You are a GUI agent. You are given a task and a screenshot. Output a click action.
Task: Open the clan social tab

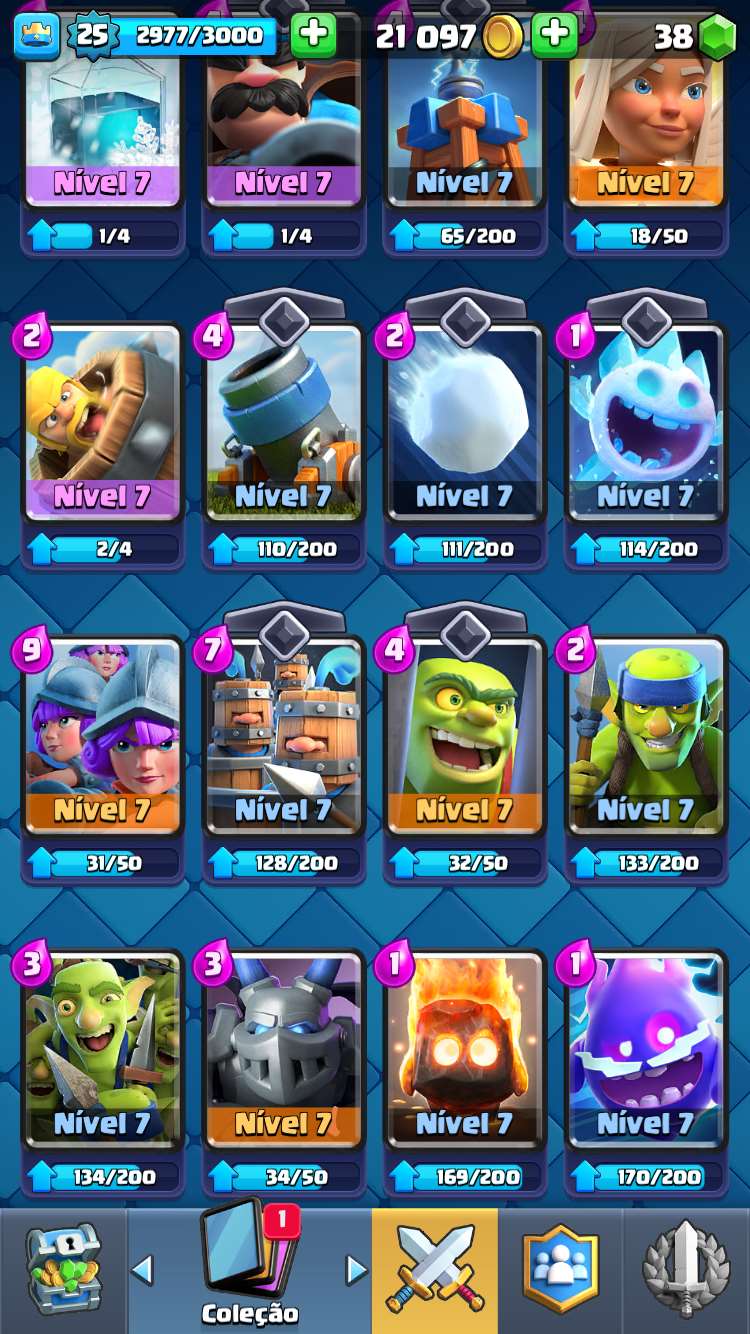pyautogui.click(x=560, y=1270)
